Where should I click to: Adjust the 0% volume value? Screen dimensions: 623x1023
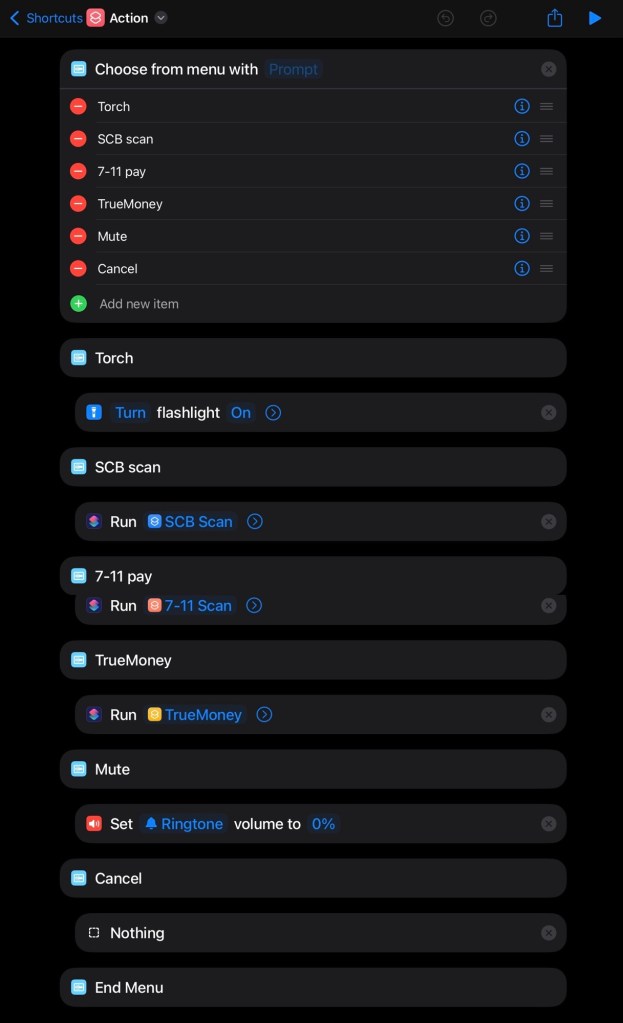tap(323, 824)
